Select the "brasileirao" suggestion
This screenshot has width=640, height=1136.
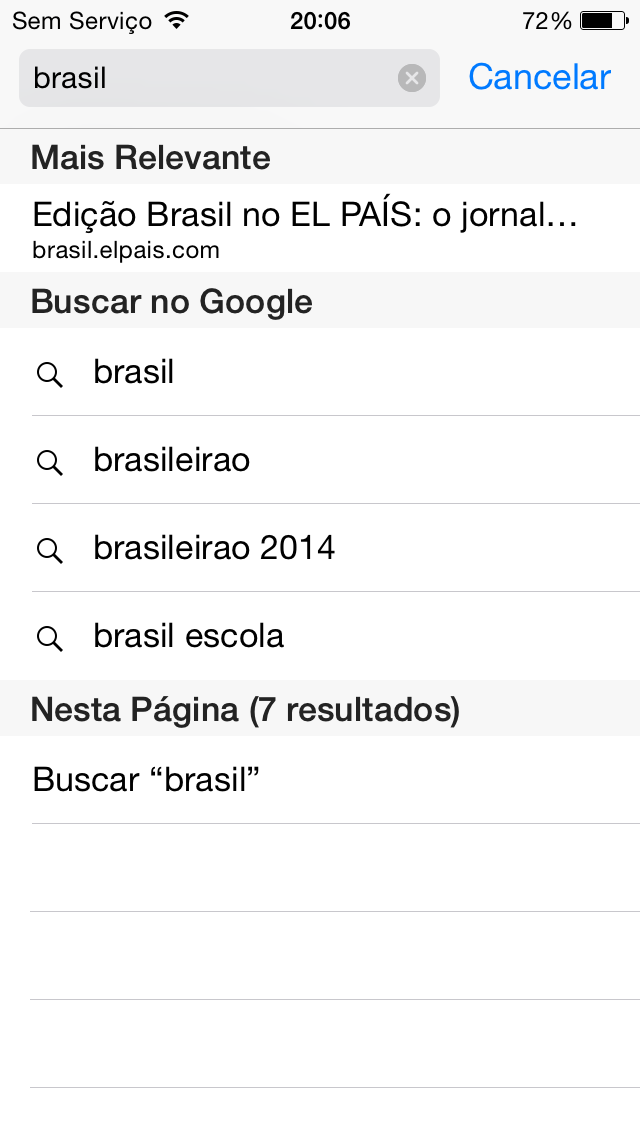(x=320, y=460)
